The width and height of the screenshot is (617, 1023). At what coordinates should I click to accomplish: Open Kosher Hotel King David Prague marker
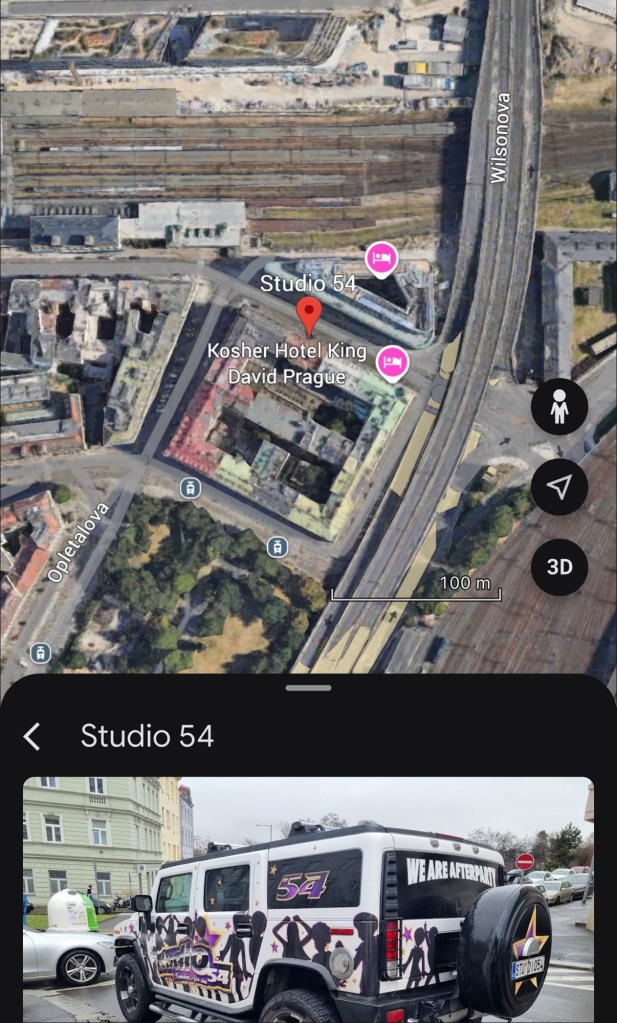point(392,362)
